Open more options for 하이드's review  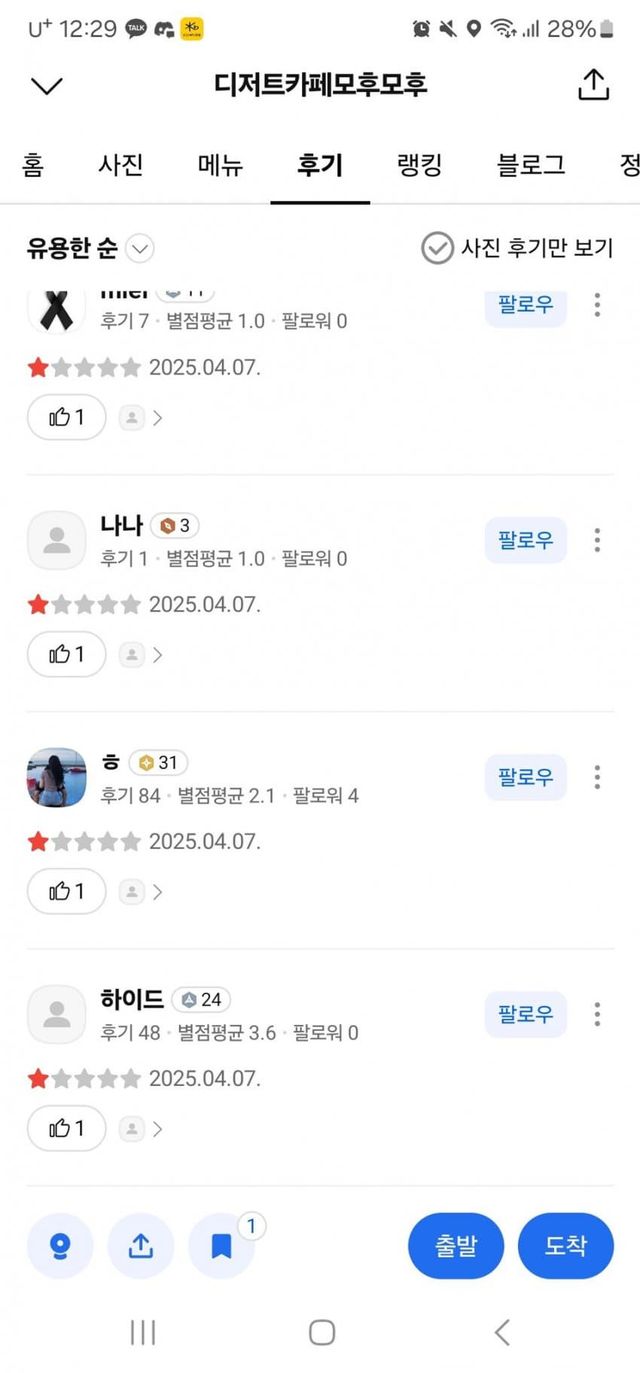(597, 1015)
